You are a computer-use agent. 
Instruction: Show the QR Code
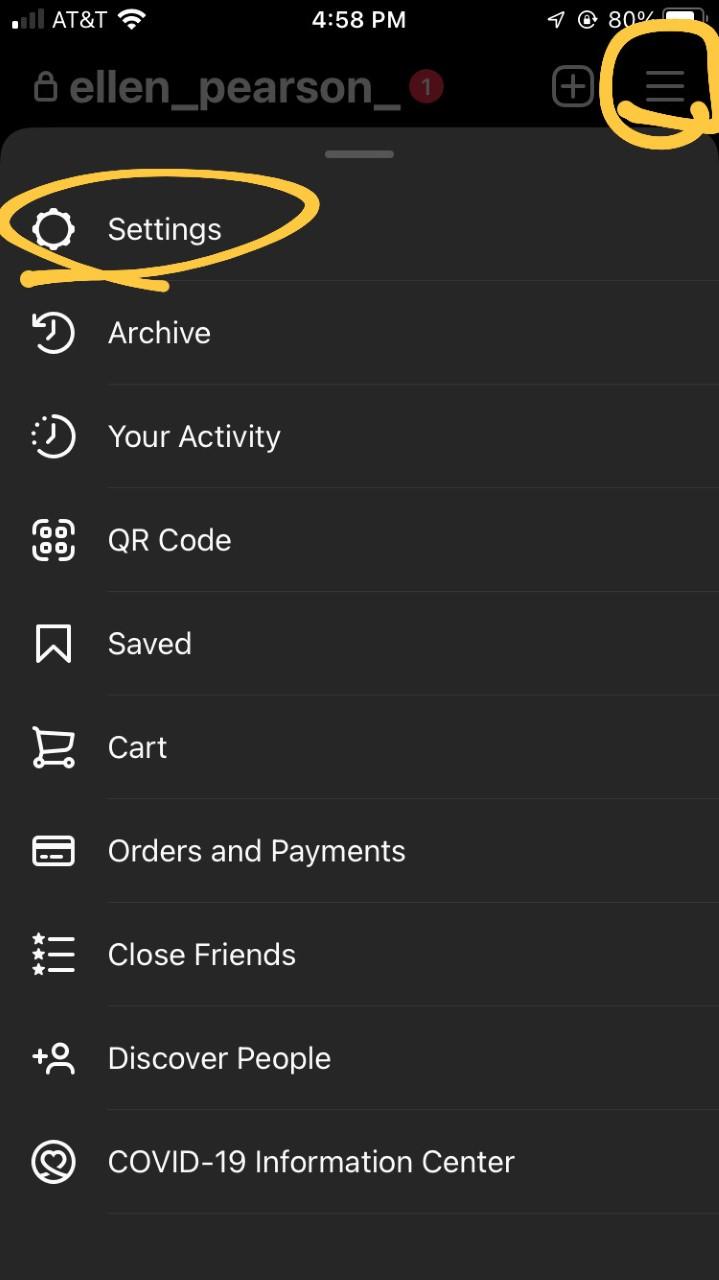click(169, 540)
